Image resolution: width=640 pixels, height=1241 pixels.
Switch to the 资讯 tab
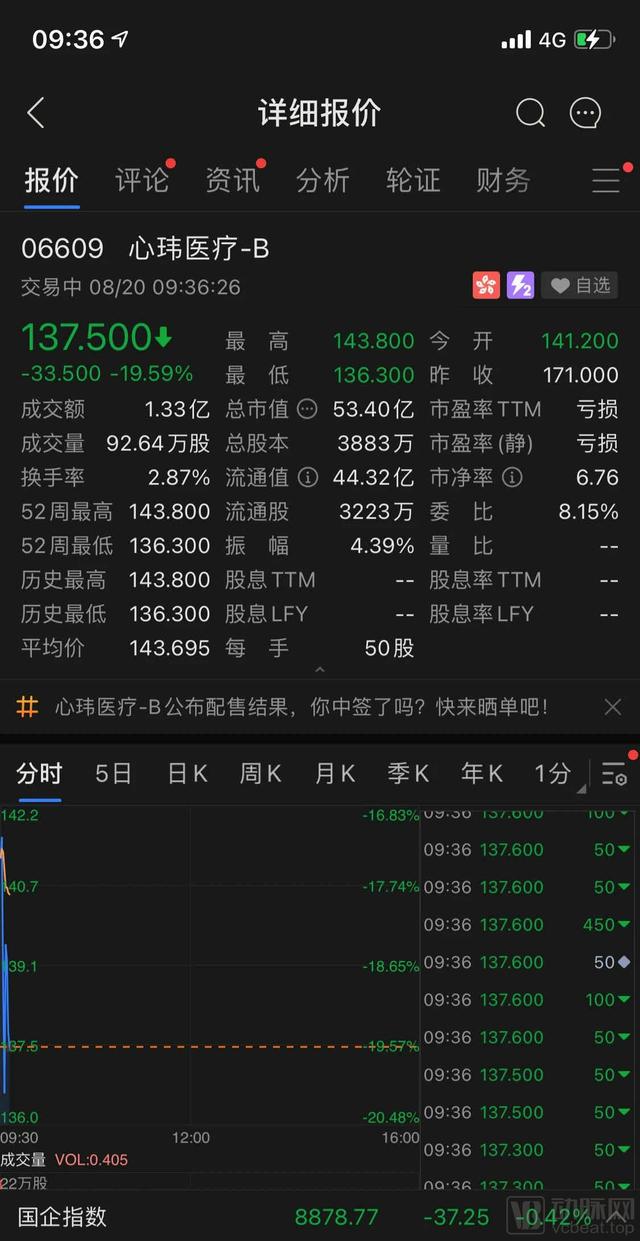232,180
